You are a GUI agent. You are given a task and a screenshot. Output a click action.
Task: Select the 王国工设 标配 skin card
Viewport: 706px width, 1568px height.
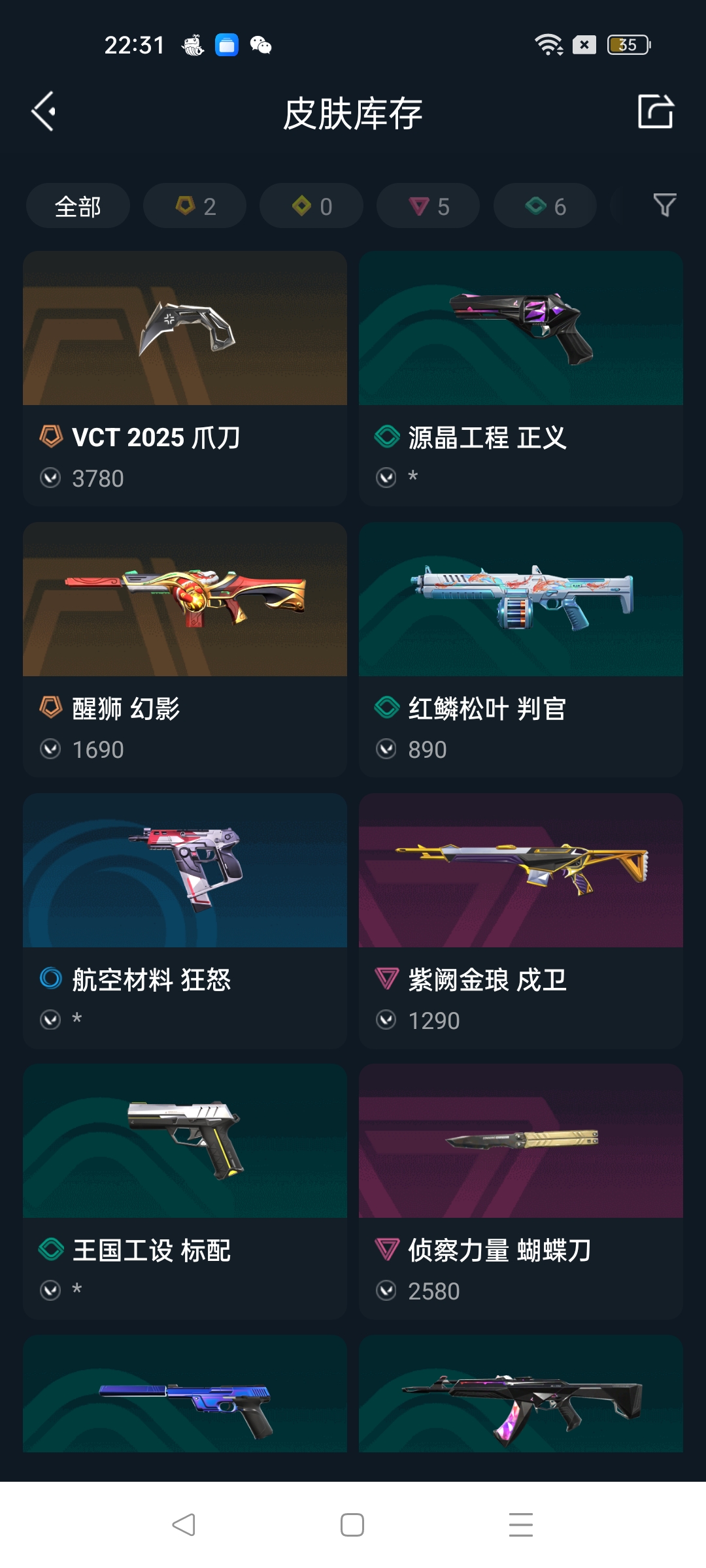(185, 1191)
